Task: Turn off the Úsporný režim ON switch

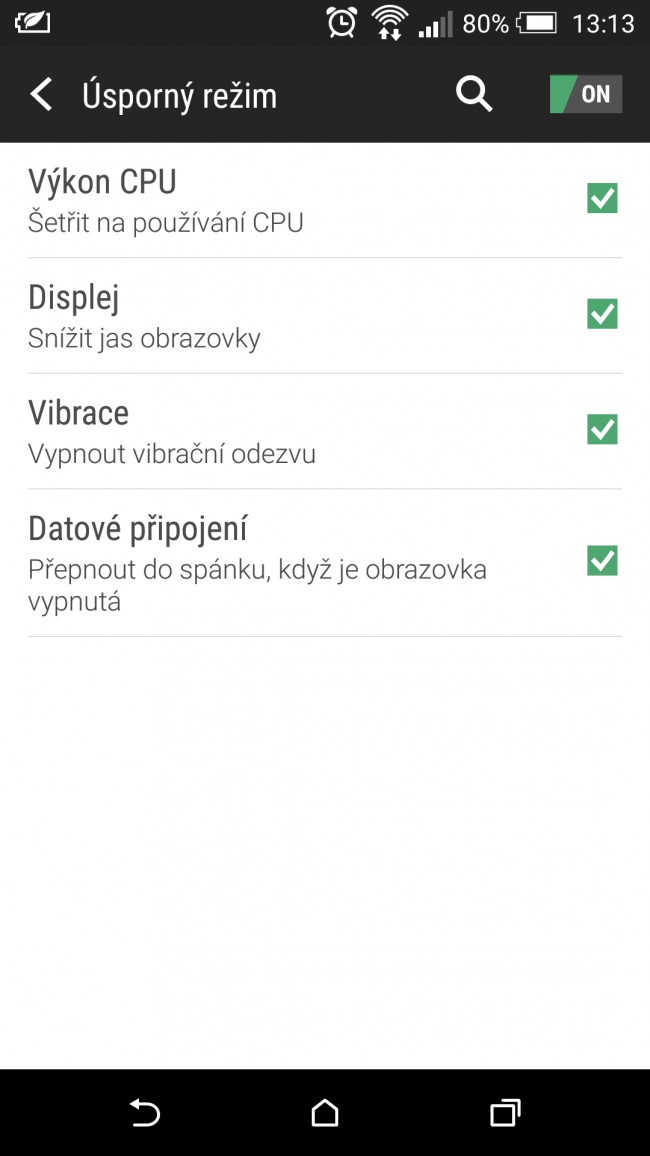Action: click(586, 94)
